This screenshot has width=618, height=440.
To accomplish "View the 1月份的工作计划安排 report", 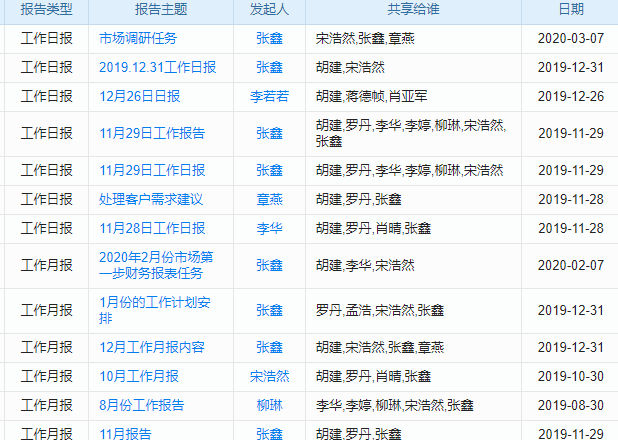I will [155, 310].
